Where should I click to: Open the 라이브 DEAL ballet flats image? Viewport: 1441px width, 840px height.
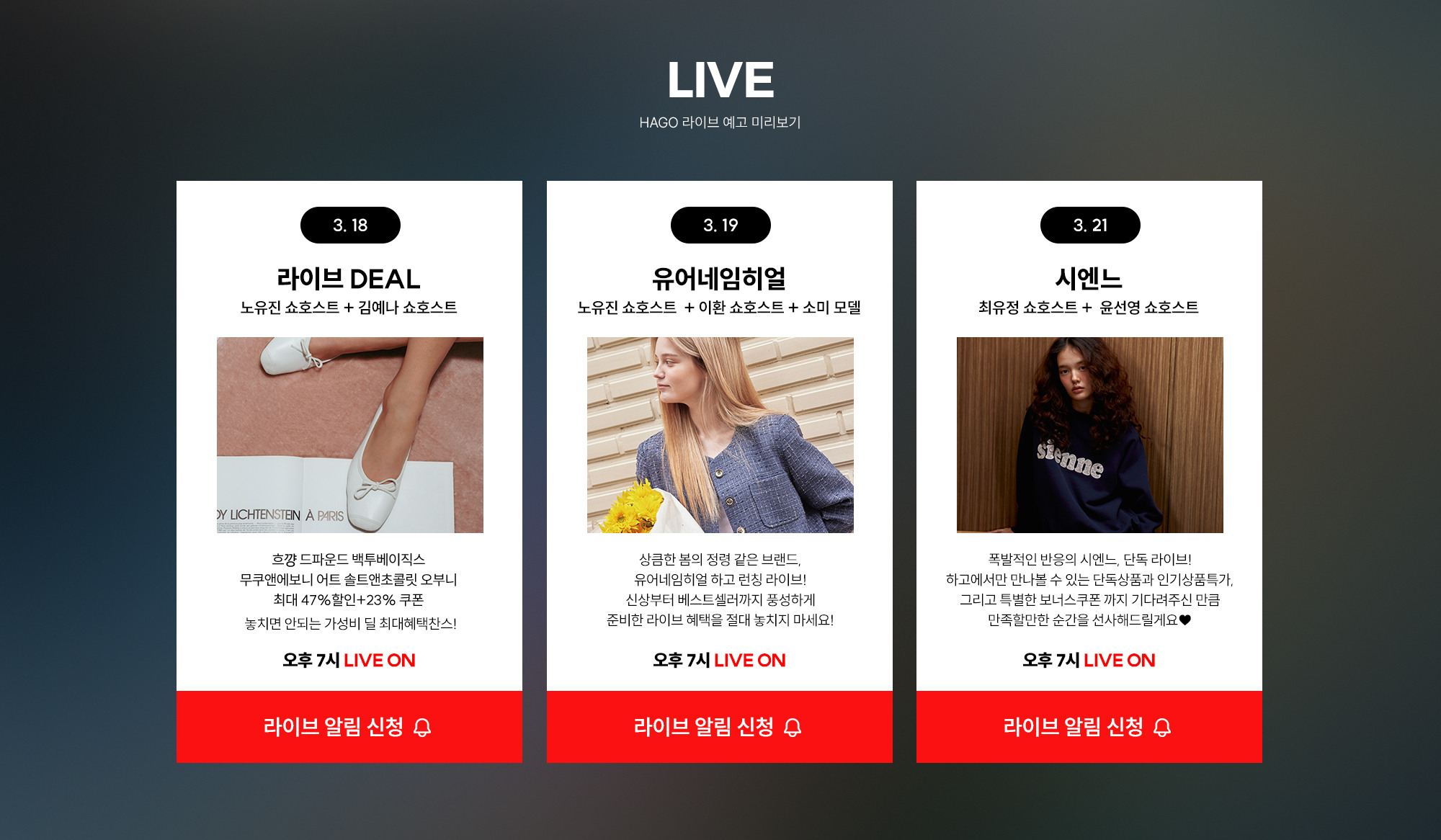[x=350, y=435]
